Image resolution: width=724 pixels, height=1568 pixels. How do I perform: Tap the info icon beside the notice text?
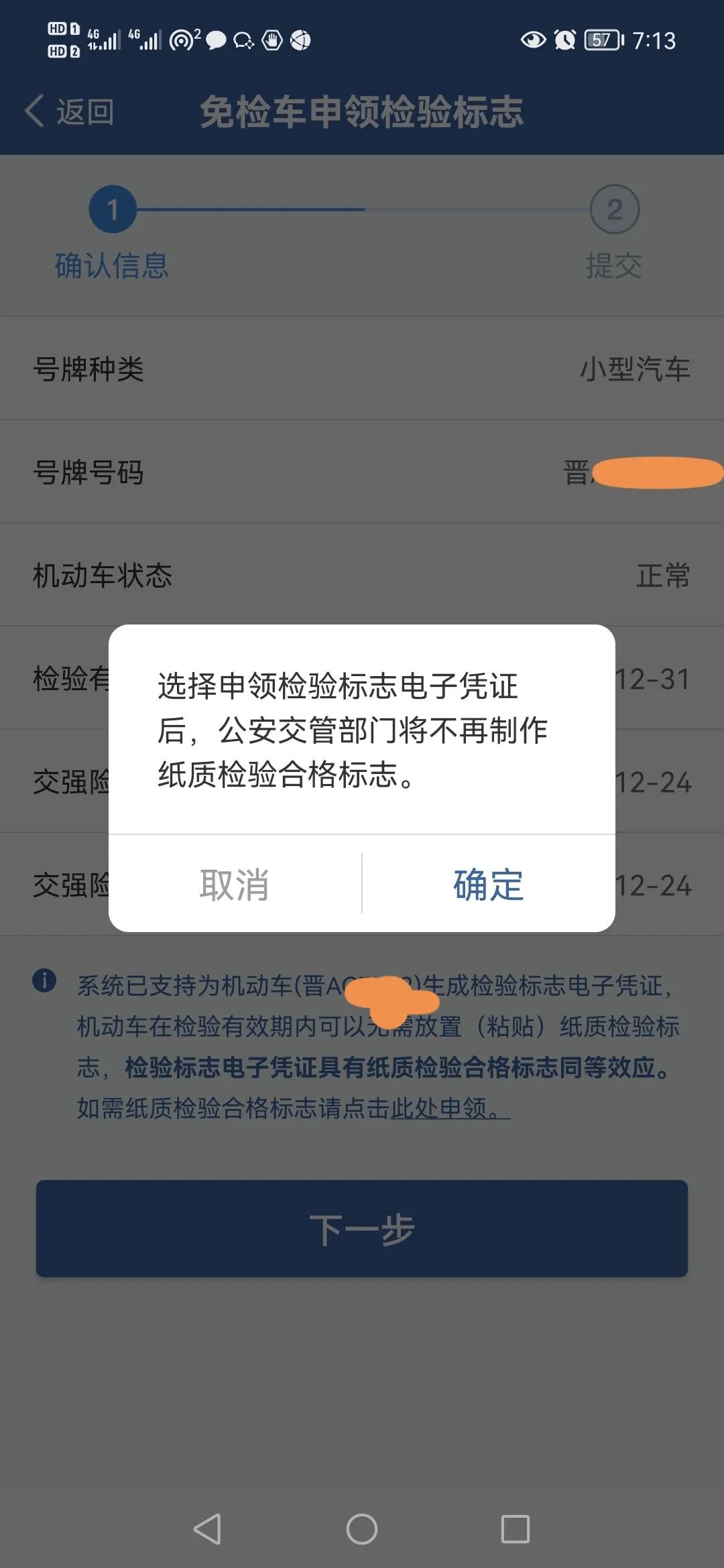(46, 981)
